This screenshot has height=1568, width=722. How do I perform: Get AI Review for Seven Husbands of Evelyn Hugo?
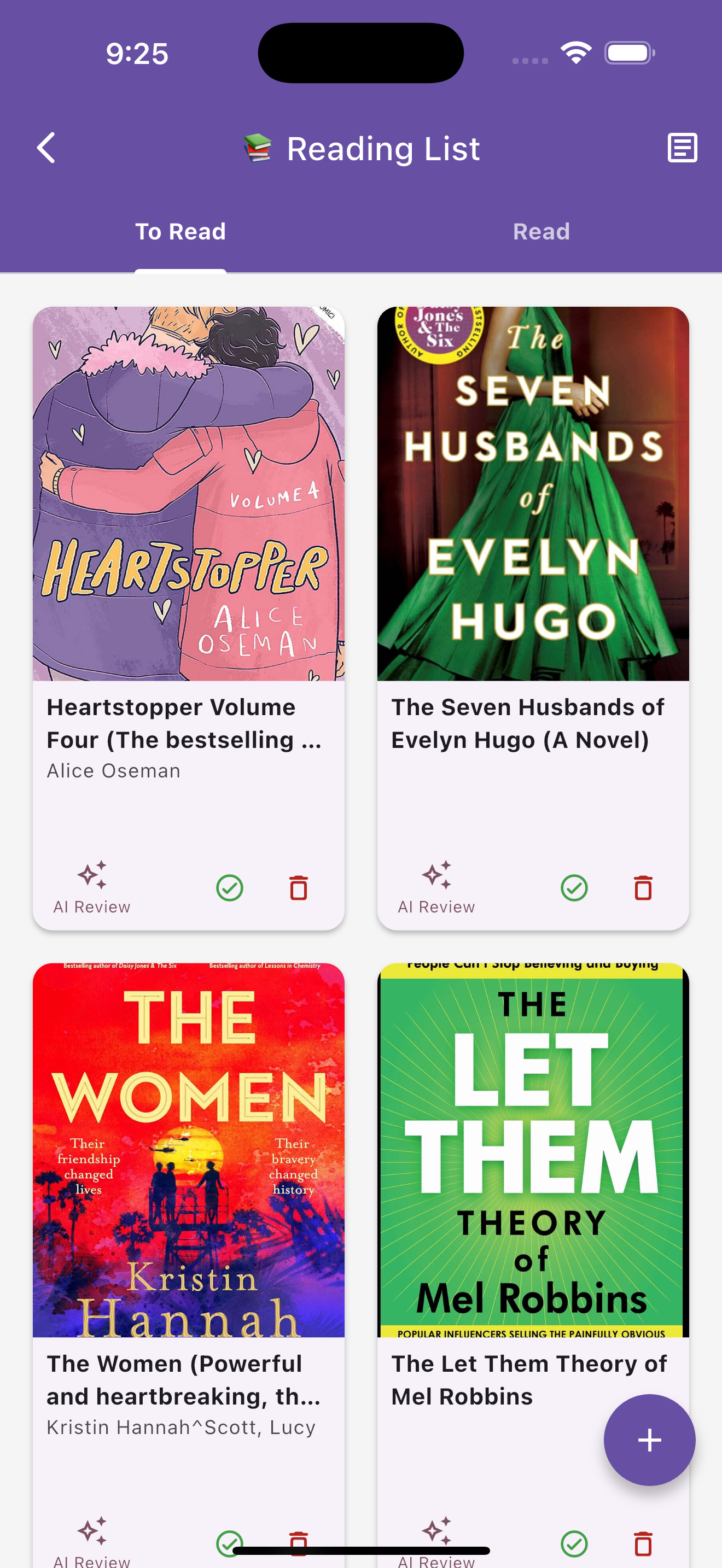point(436,887)
